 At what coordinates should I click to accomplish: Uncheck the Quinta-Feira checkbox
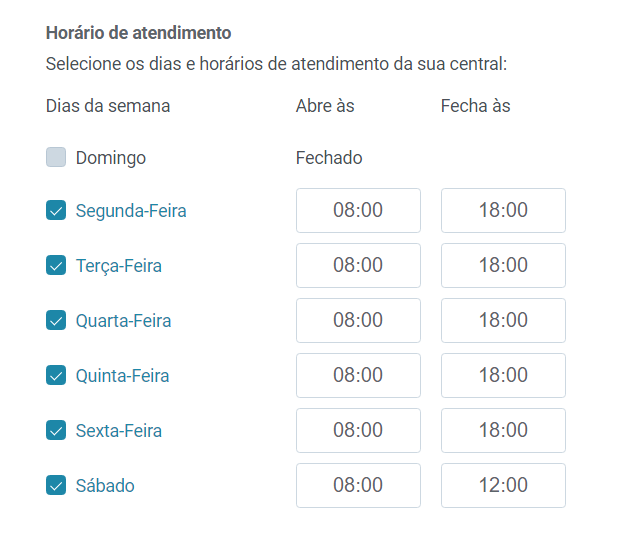coord(56,376)
